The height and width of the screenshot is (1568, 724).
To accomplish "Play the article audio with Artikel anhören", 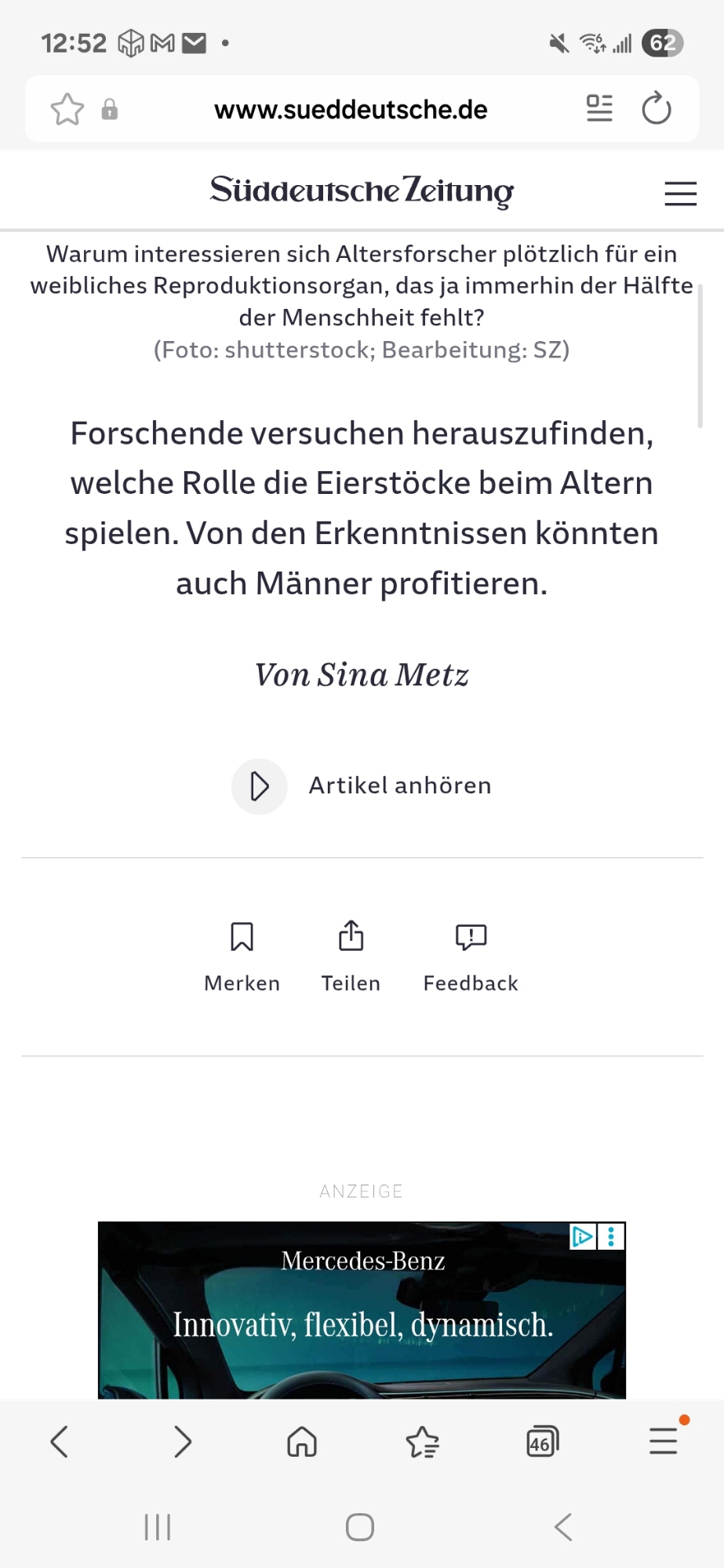I will click(260, 786).
